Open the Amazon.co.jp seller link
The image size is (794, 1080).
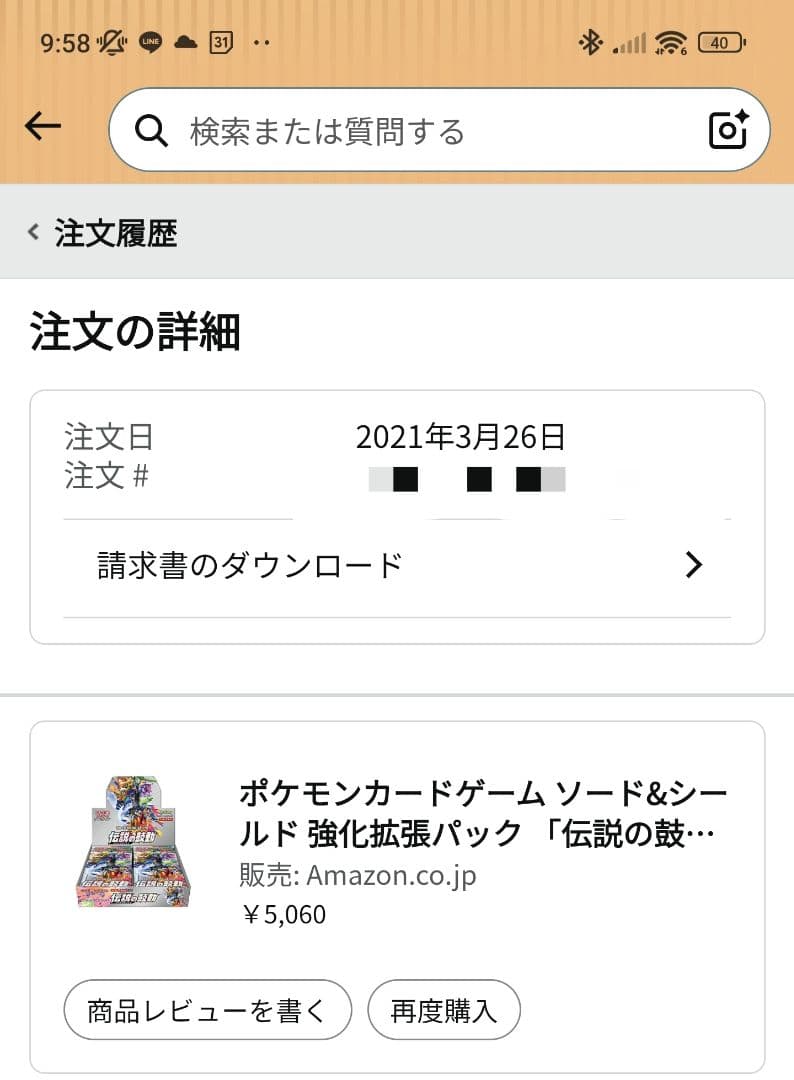tap(391, 875)
